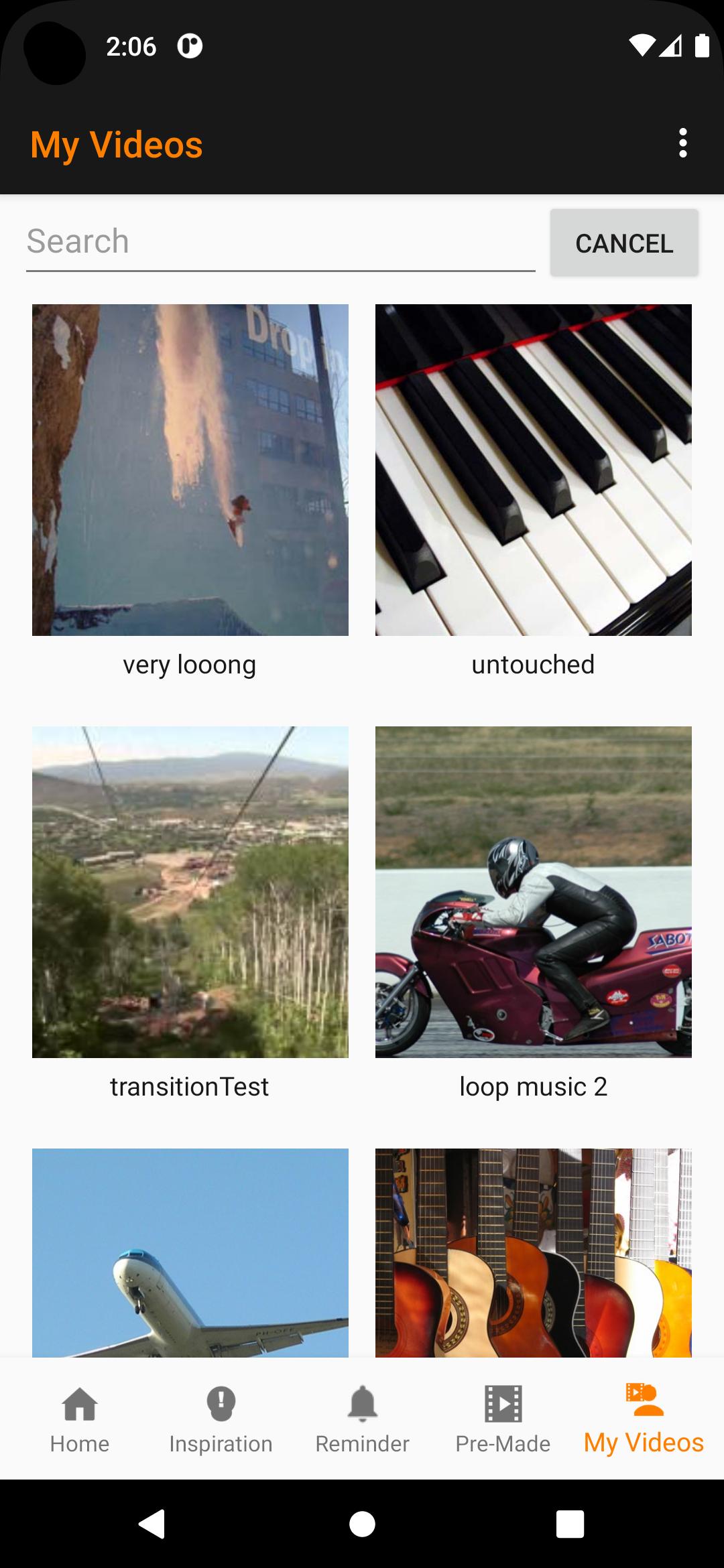Select the Reminder tab

pyautogui.click(x=362, y=1419)
